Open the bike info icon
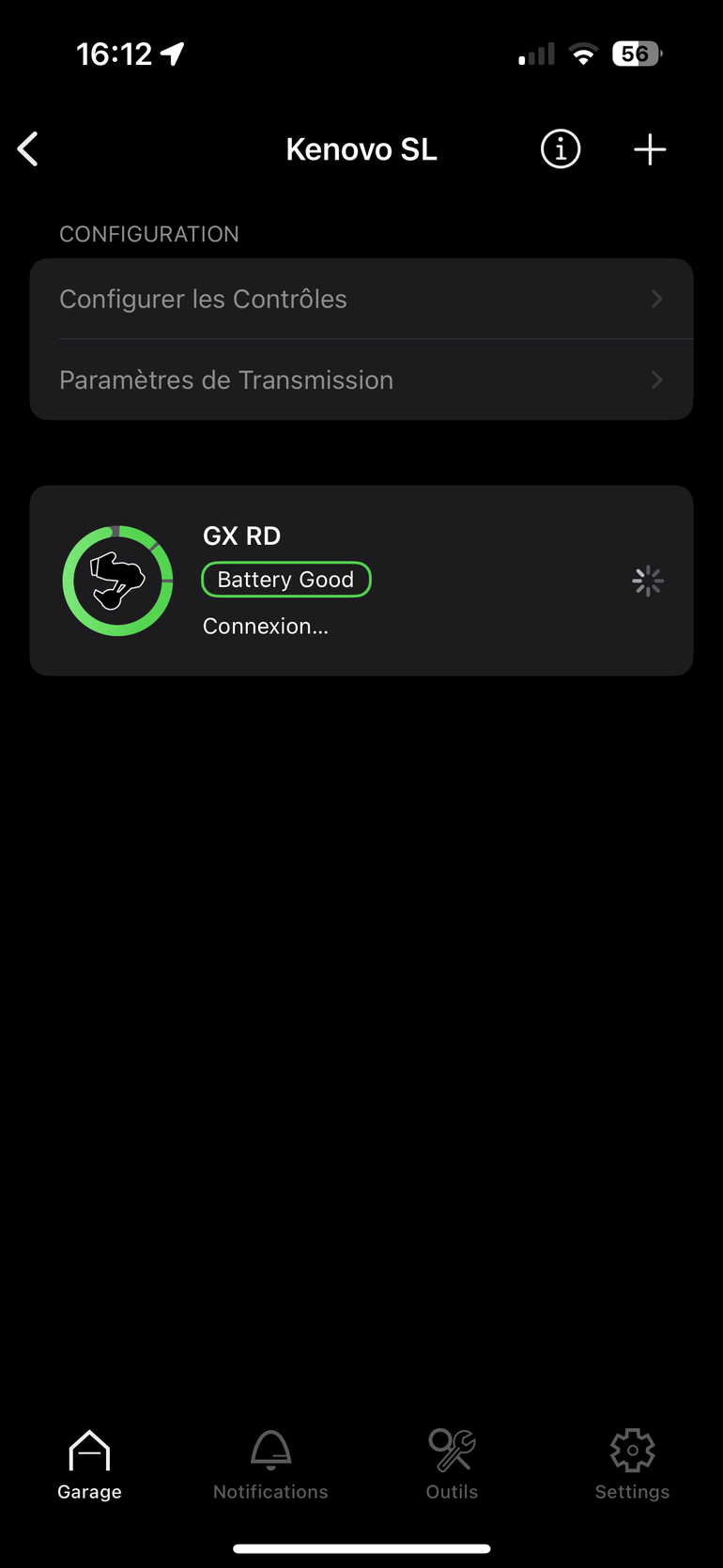723x1568 pixels. (x=561, y=149)
